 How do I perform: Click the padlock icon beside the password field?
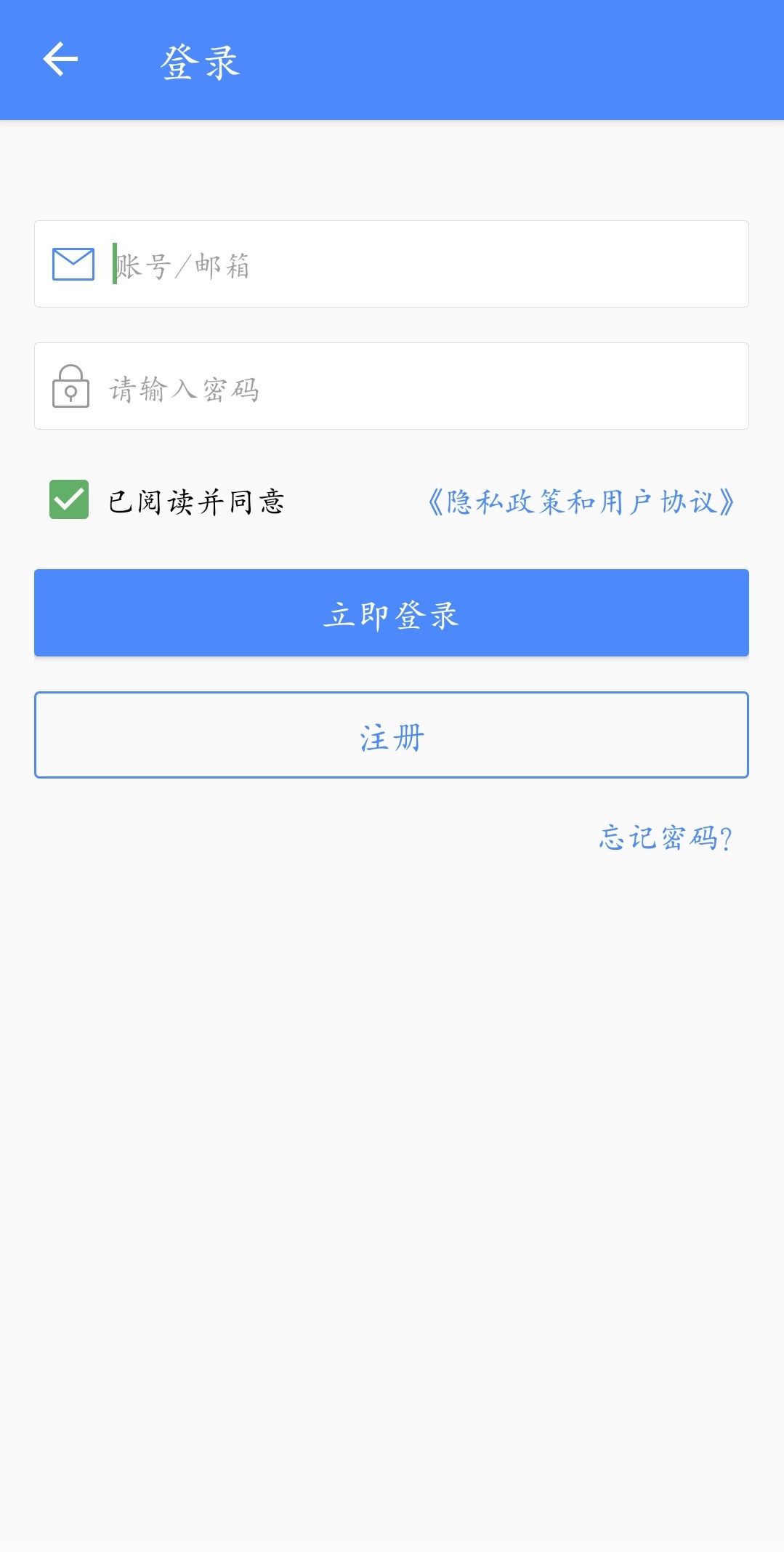[x=70, y=386]
